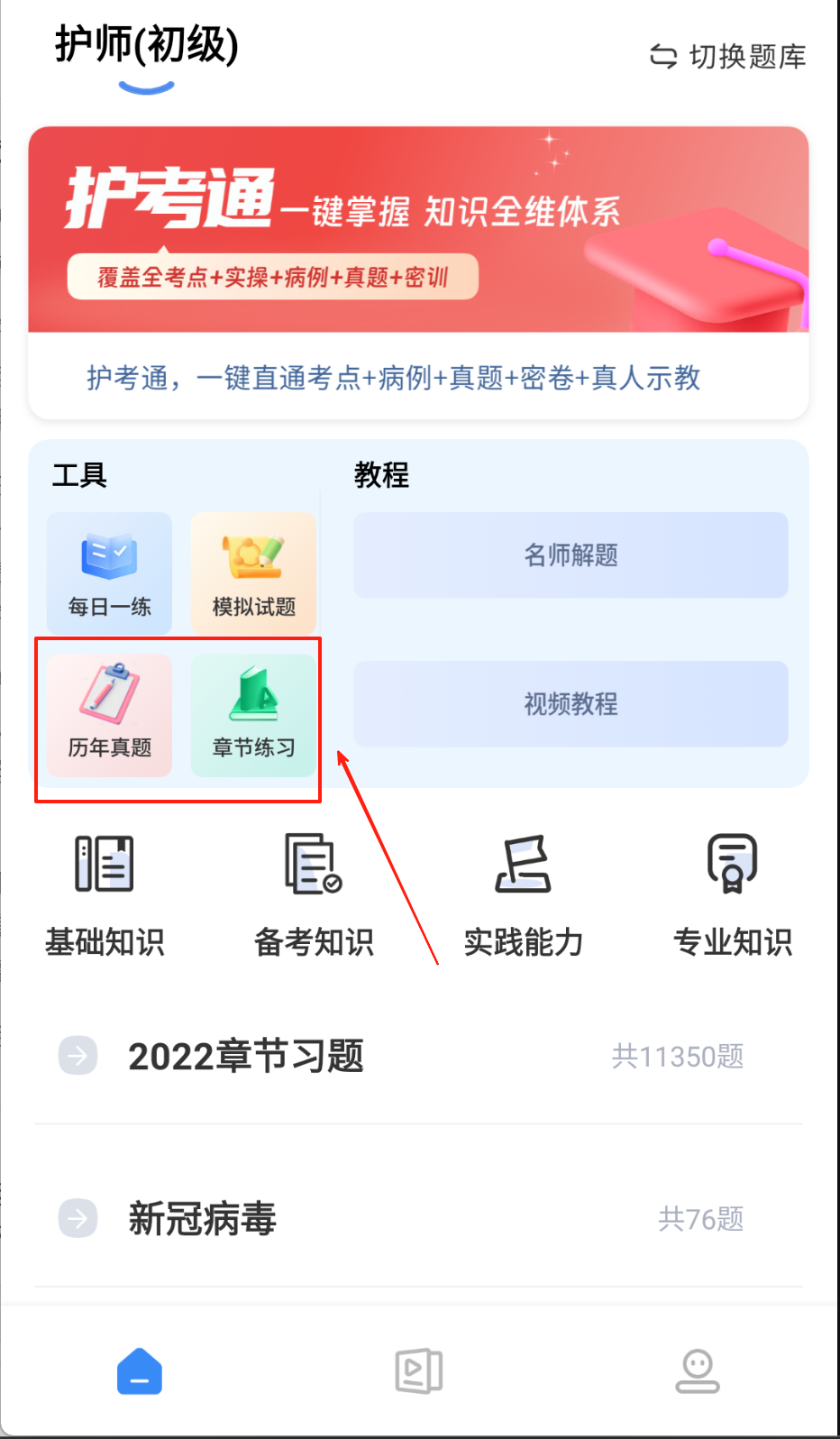
Task: Tap 切换题库 to switch question bank
Action: click(728, 57)
